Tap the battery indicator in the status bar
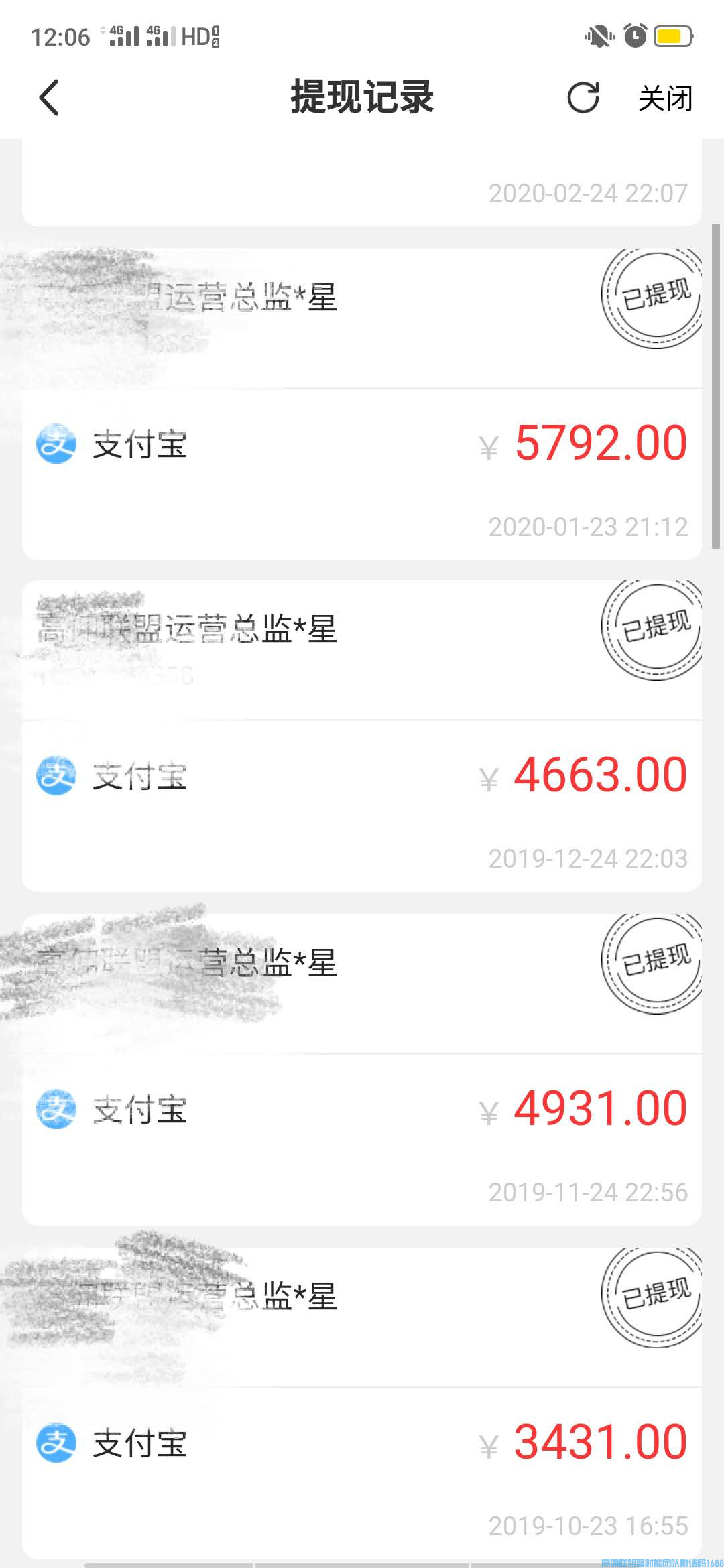Image resolution: width=724 pixels, height=1568 pixels. pyautogui.click(x=672, y=37)
